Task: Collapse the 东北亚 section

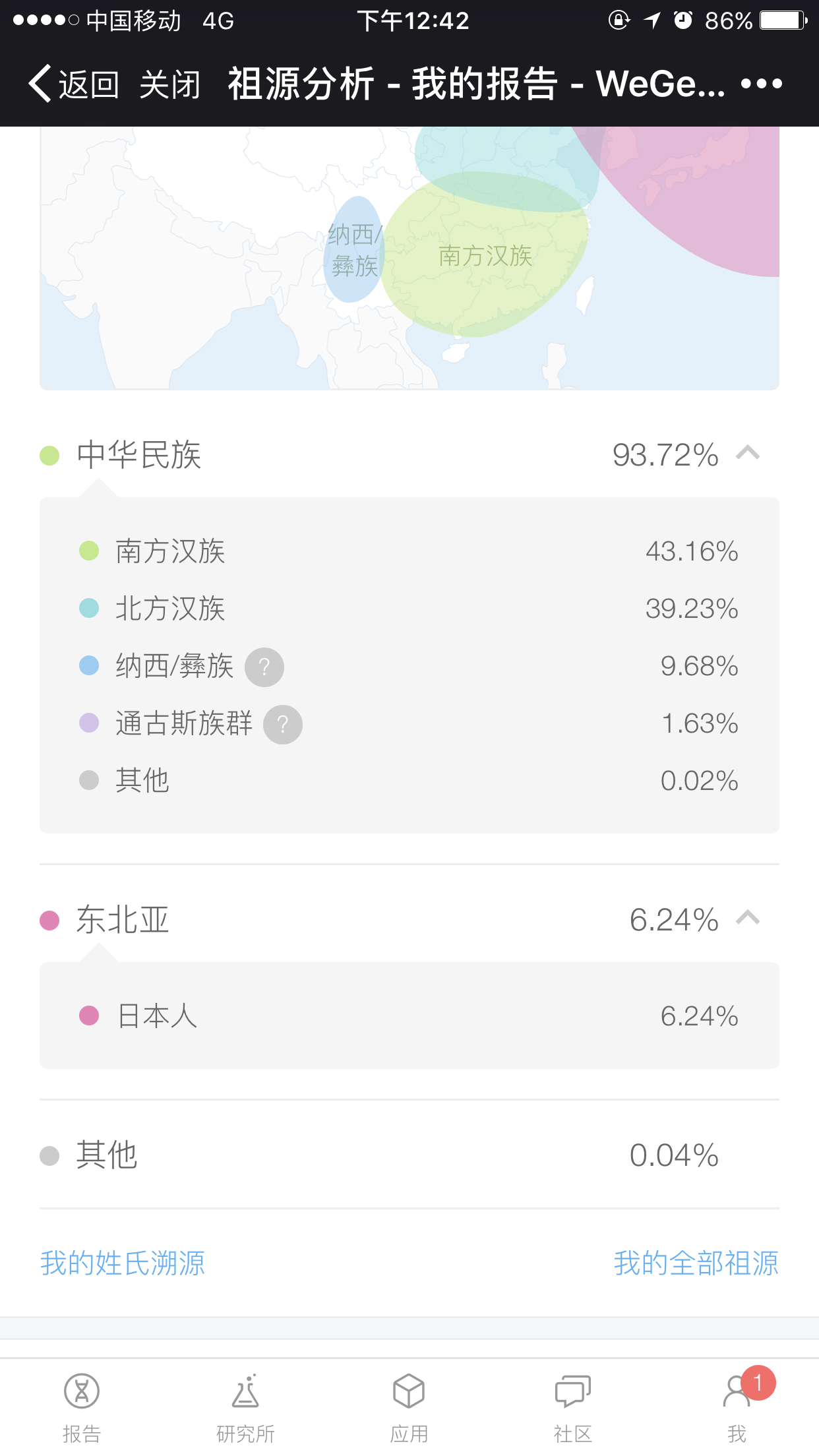Action: coord(748,918)
